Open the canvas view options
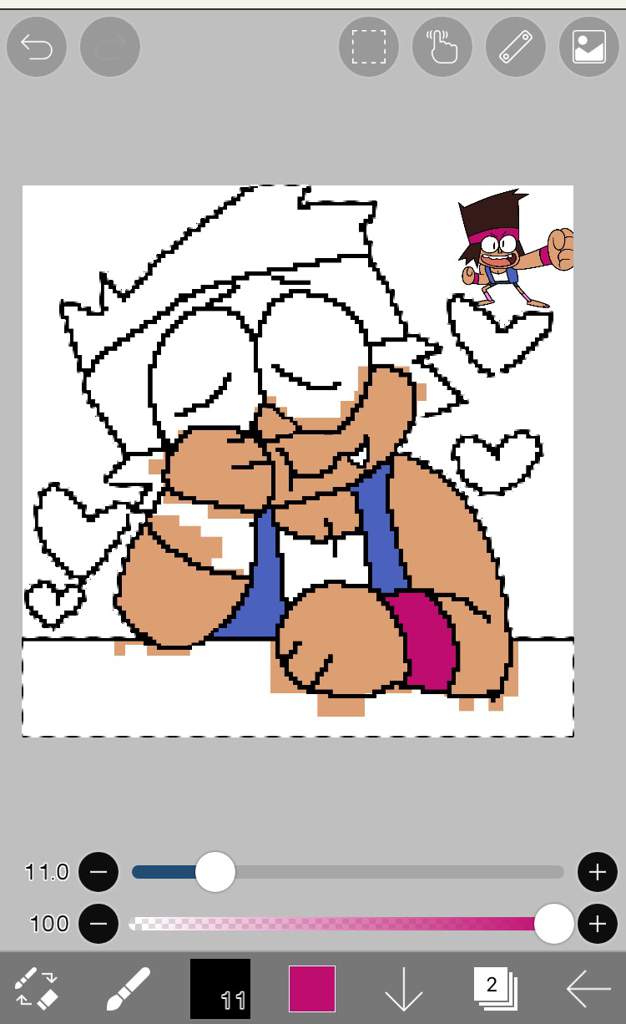The image size is (626, 1024). click(x=588, y=47)
